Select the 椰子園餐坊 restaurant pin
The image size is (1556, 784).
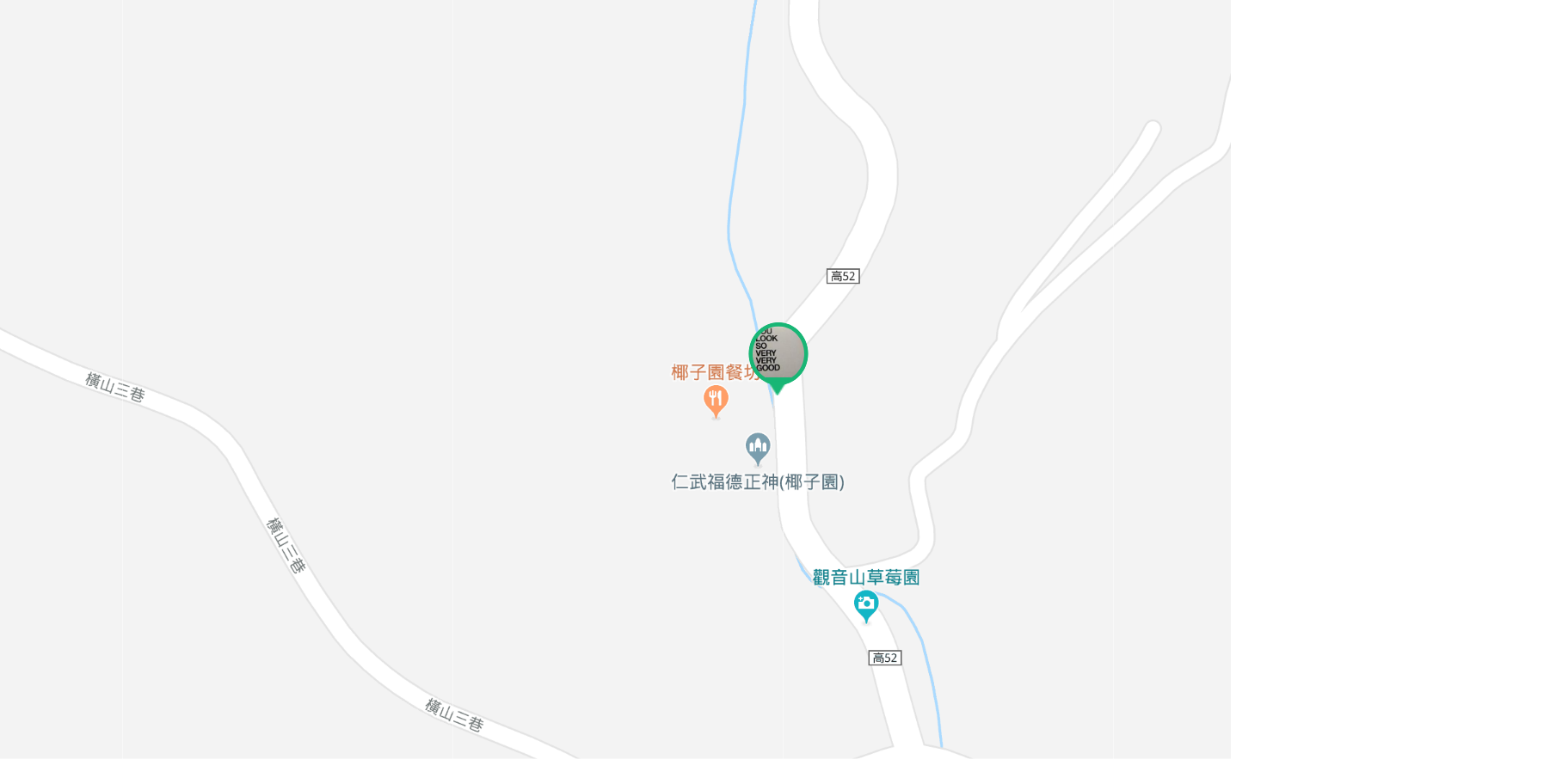716,400
